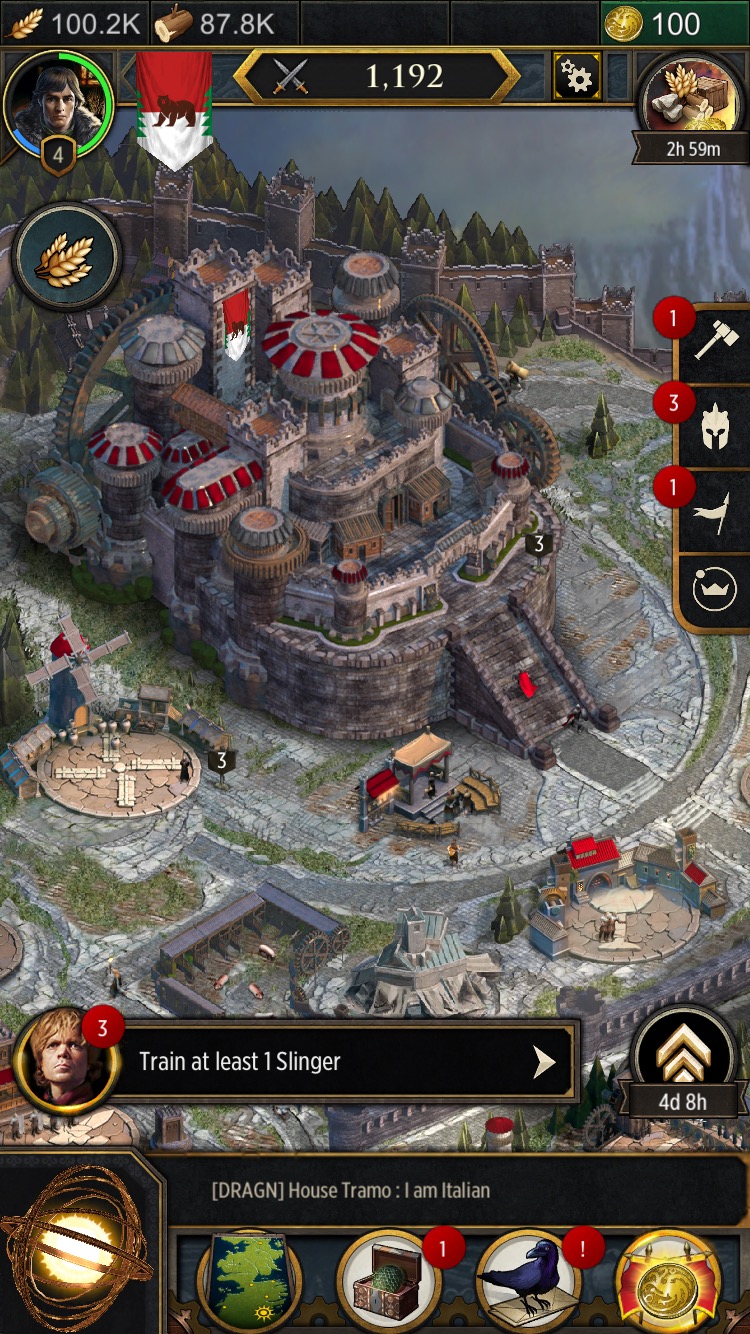Open the gold coin shop banner
Image resolution: width=750 pixels, height=1334 pixels.
click(x=668, y=1279)
